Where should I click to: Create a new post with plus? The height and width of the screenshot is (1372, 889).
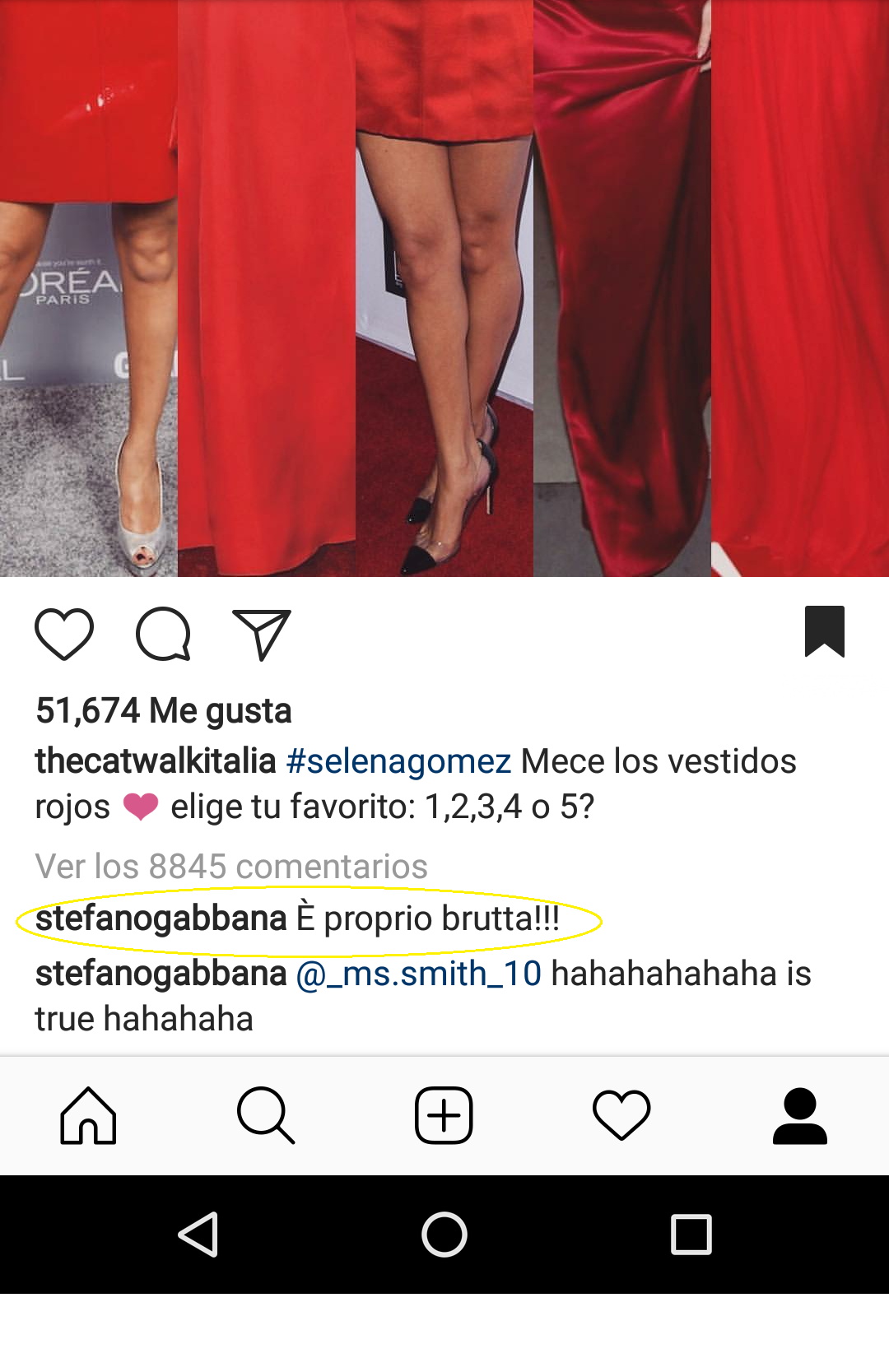(444, 1116)
